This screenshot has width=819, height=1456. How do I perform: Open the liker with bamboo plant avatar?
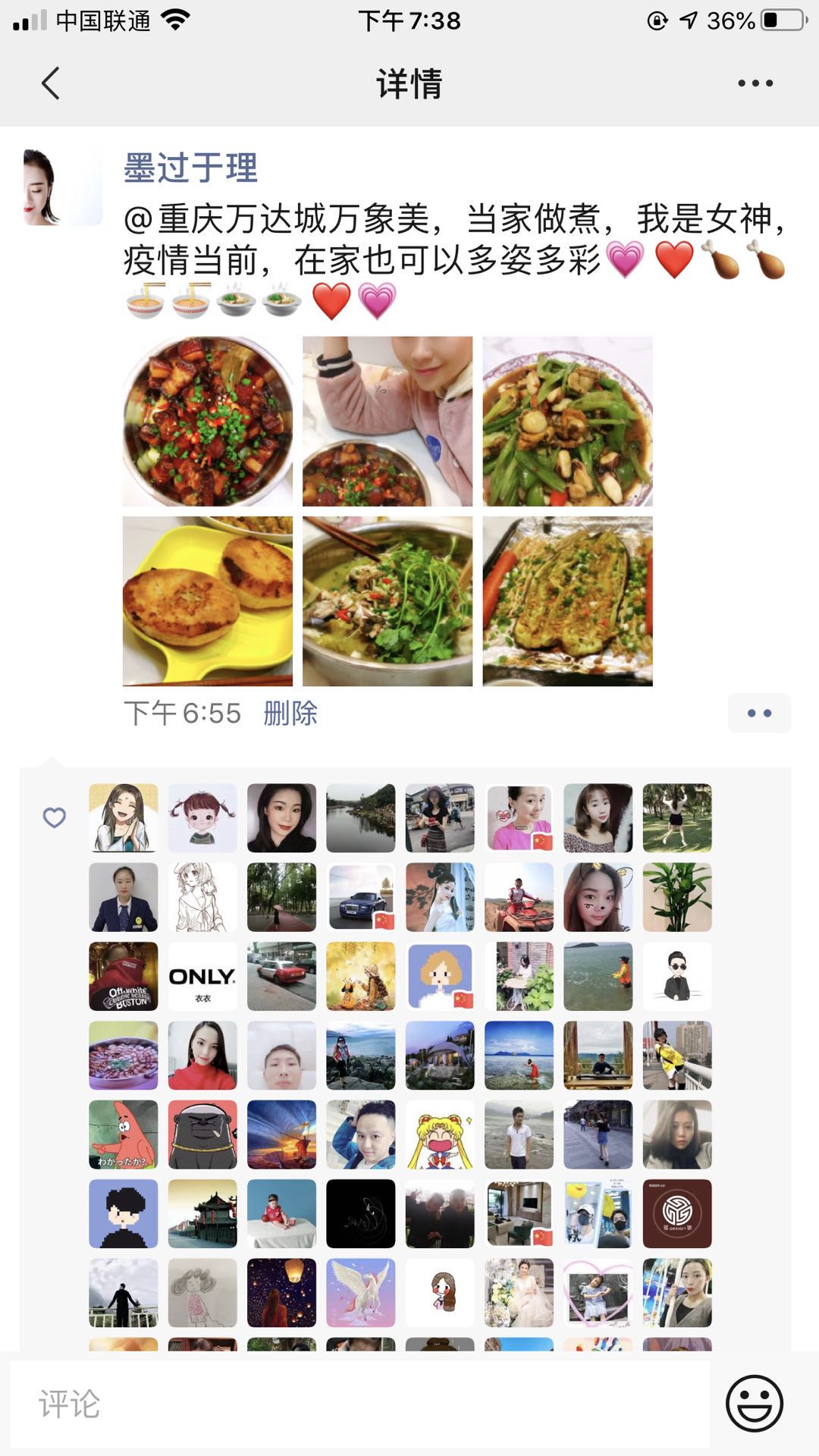677,897
